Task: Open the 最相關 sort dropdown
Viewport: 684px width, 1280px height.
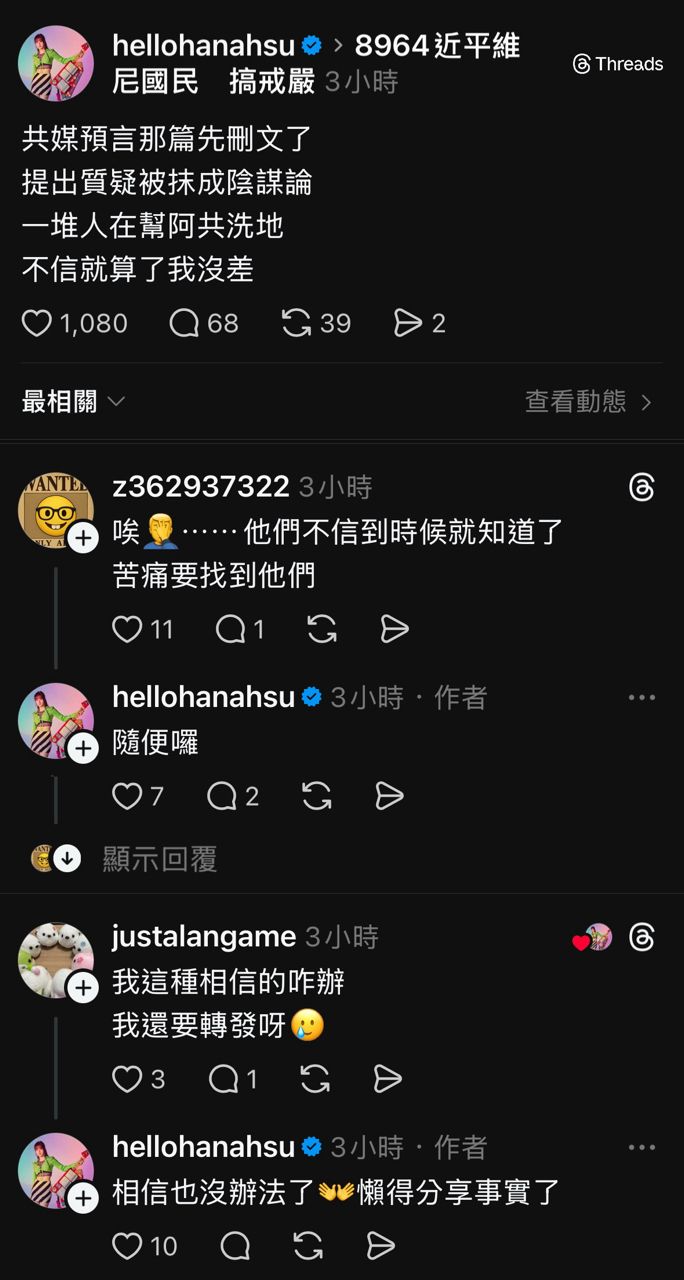Action: 74,401
